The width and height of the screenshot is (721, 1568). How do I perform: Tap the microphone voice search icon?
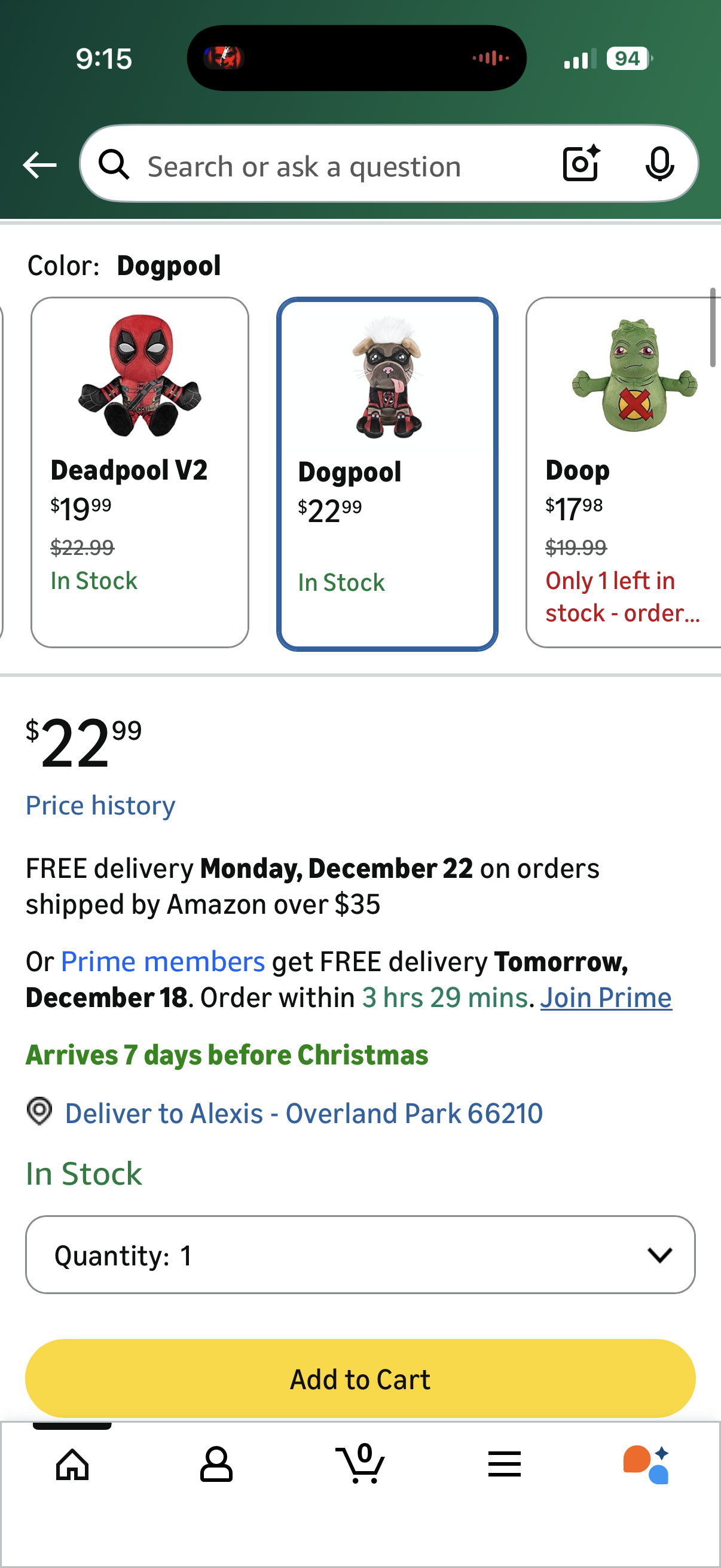661,164
